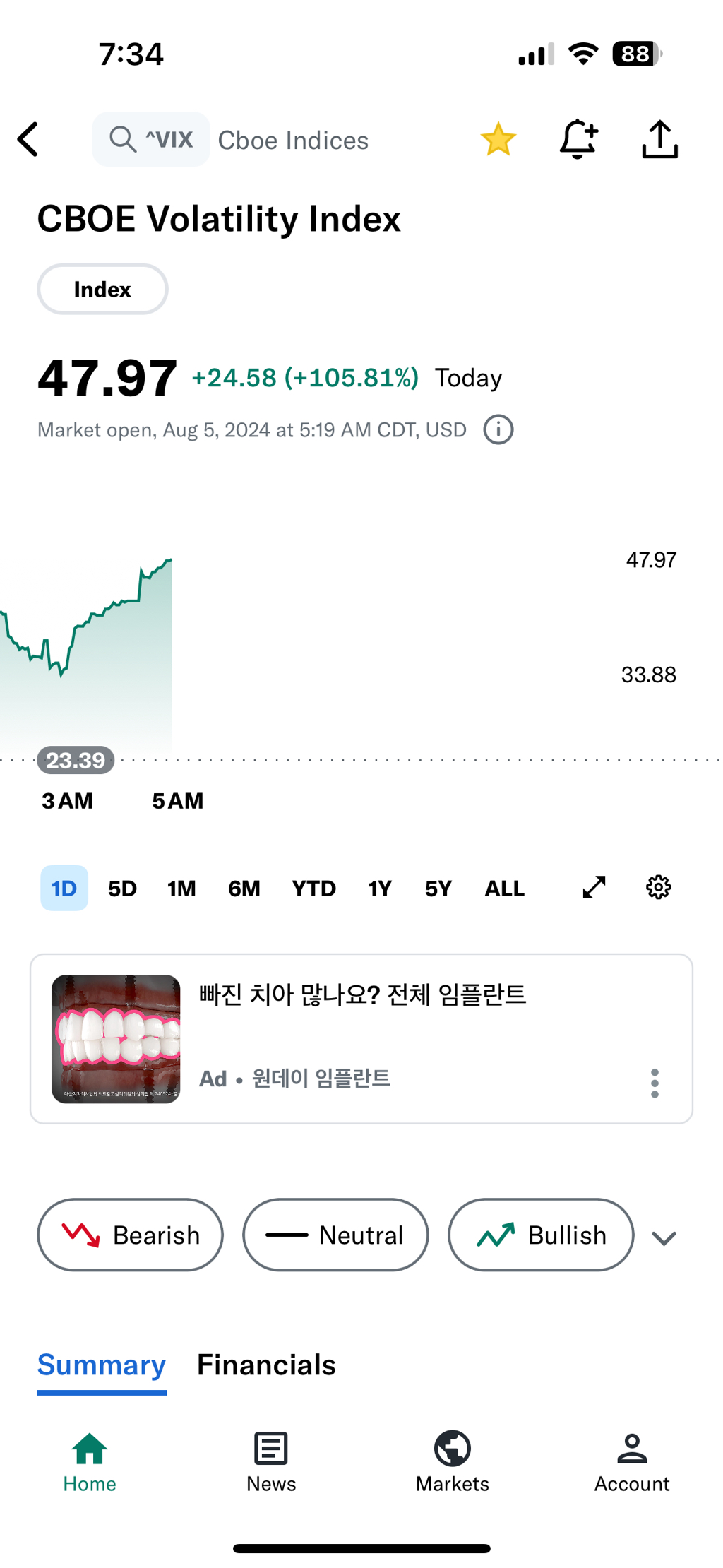Switch chart to YTD range
This screenshot has width=723, height=1568.
coord(313,888)
